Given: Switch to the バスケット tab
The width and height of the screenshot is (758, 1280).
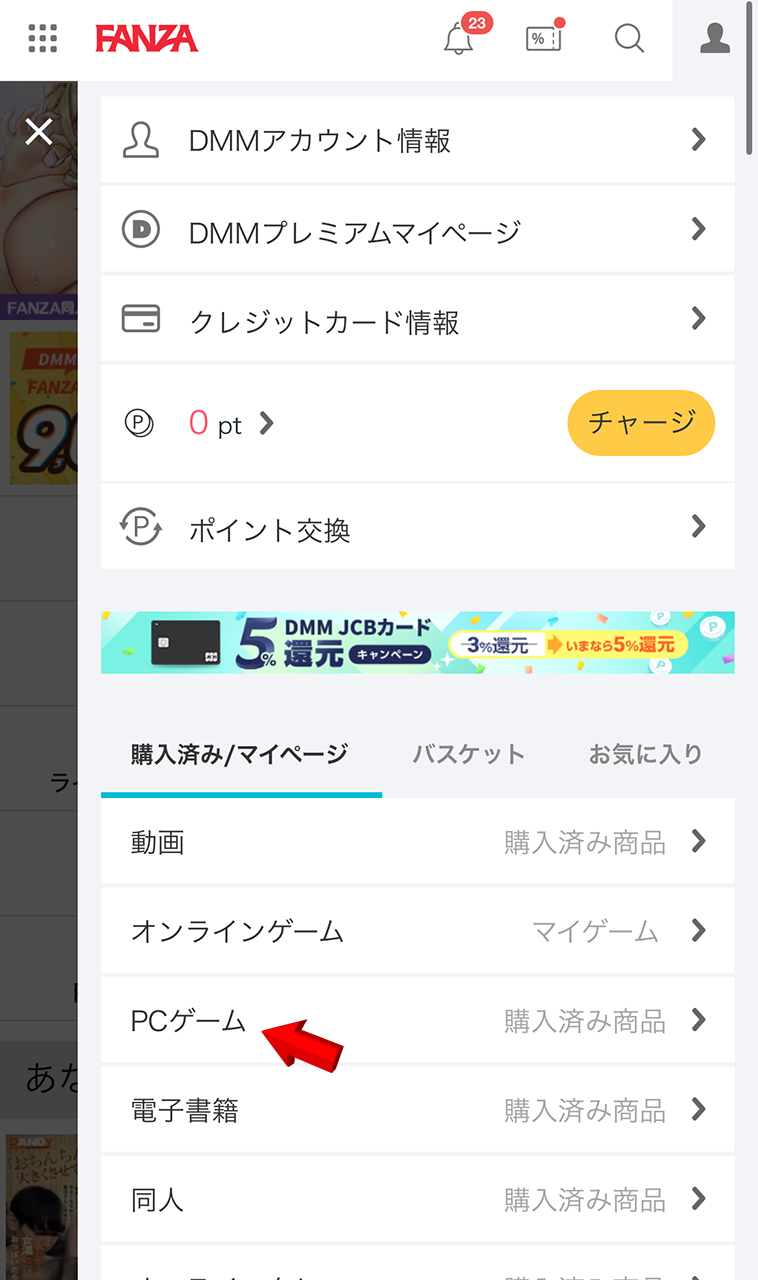Looking at the screenshot, I should [x=468, y=754].
